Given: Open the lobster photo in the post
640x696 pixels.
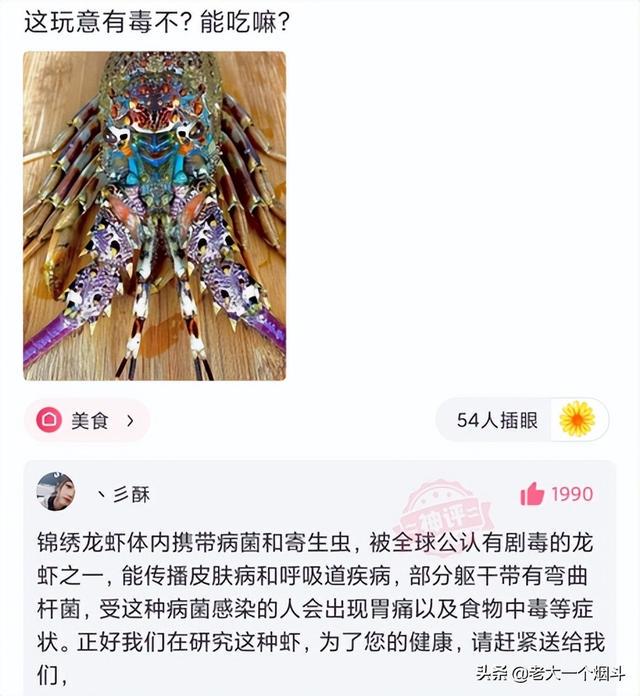Looking at the screenshot, I should pyautogui.click(x=154, y=216).
